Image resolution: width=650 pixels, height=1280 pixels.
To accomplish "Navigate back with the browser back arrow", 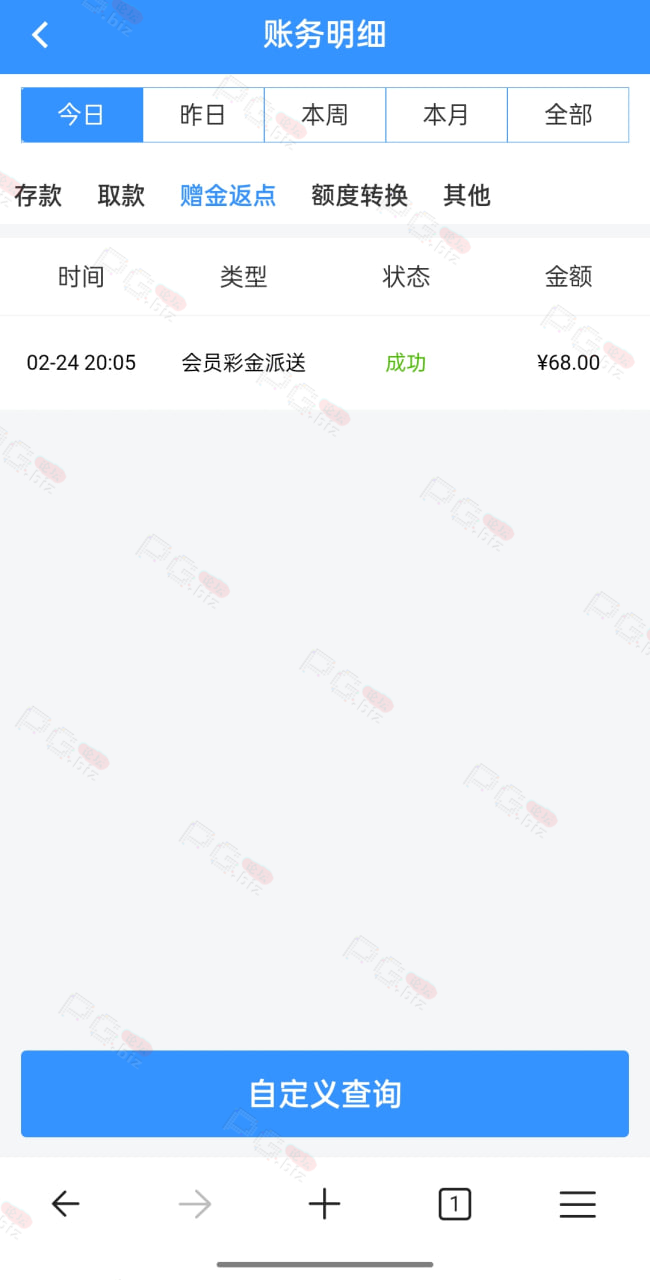I will (65, 1204).
